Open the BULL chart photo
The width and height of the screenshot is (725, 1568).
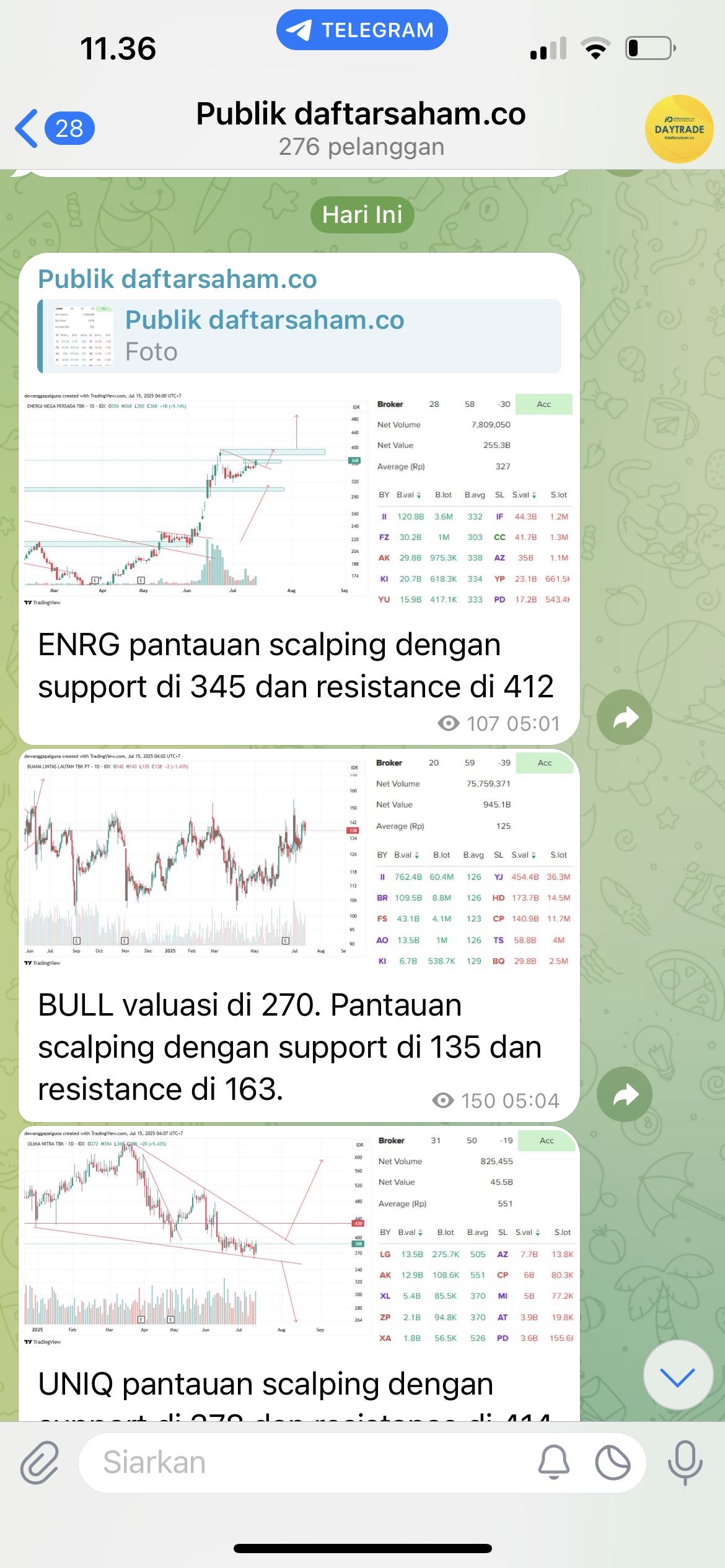click(x=298, y=860)
